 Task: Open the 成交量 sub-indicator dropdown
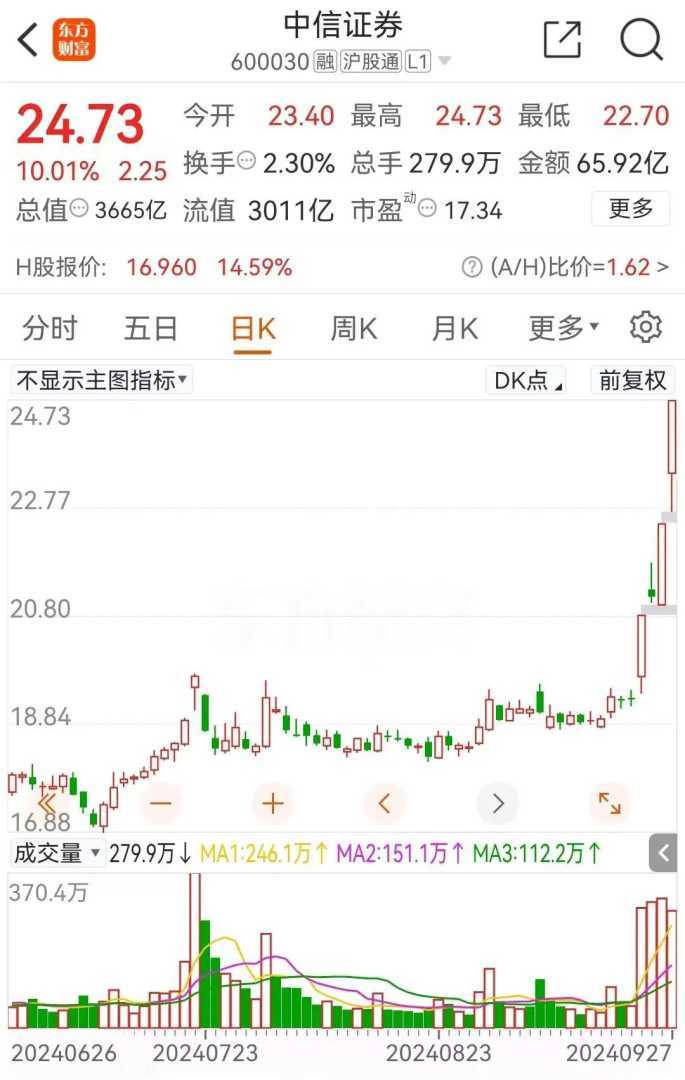(56, 854)
